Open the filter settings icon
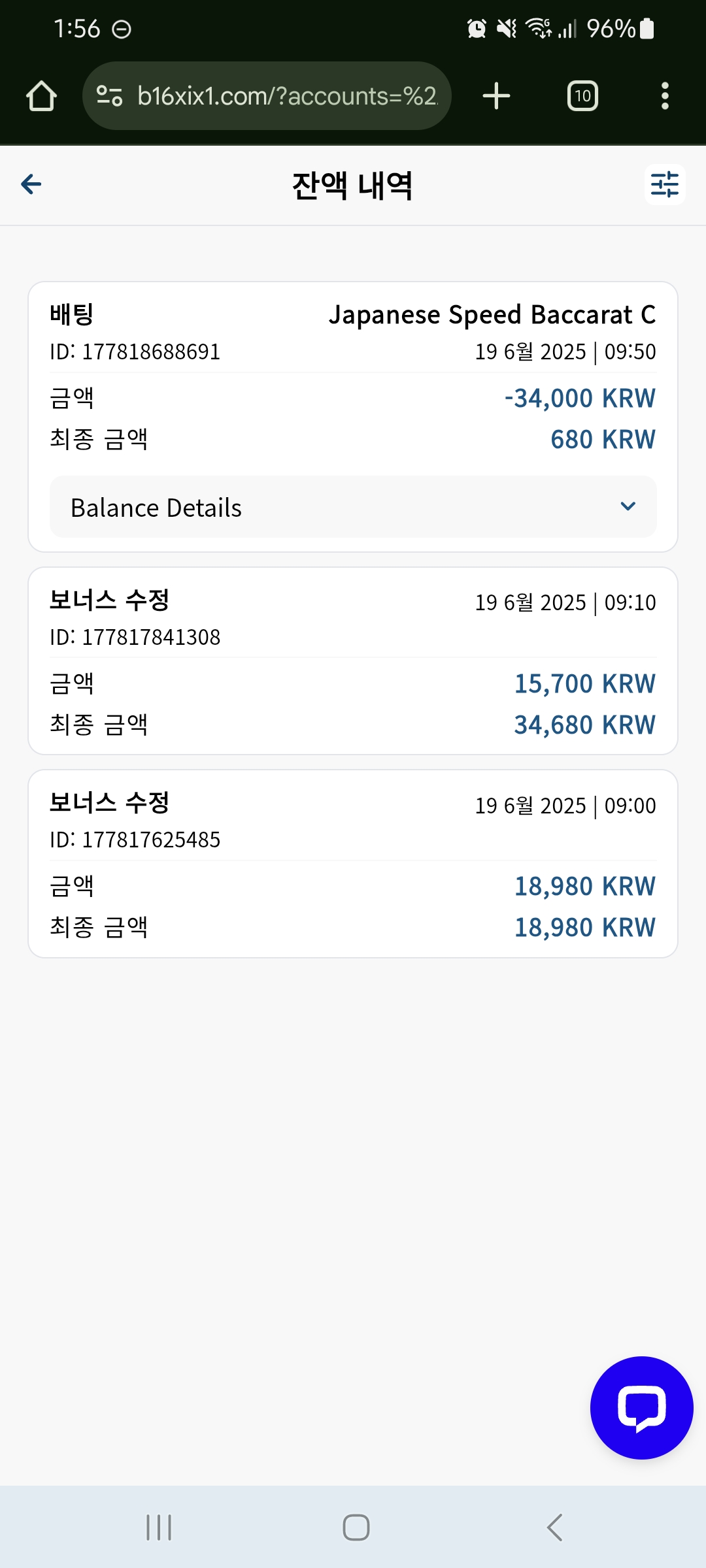Screen dimensions: 706x1568 [665, 184]
